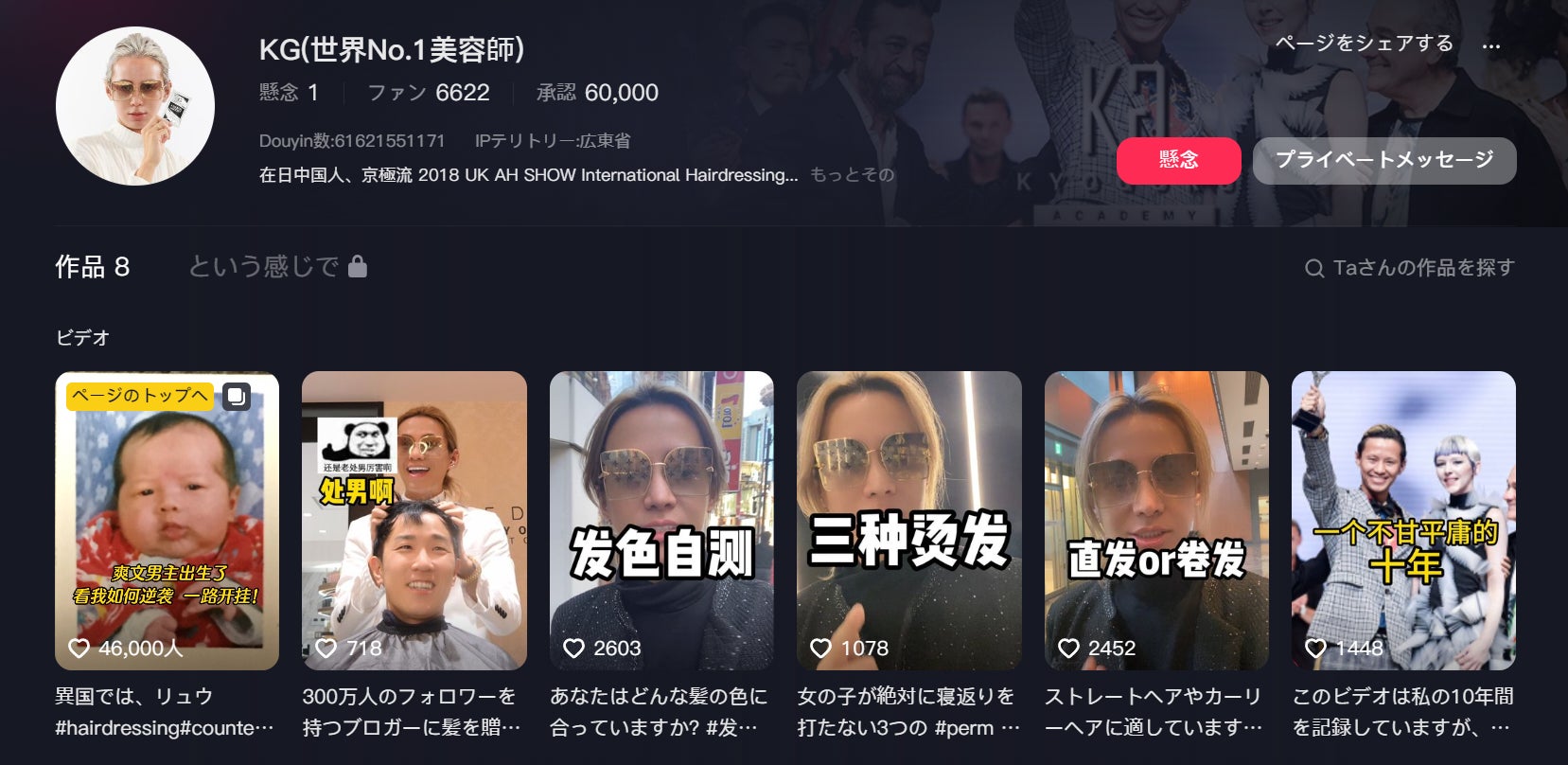Open the three-dot overflow menu

1491,45
